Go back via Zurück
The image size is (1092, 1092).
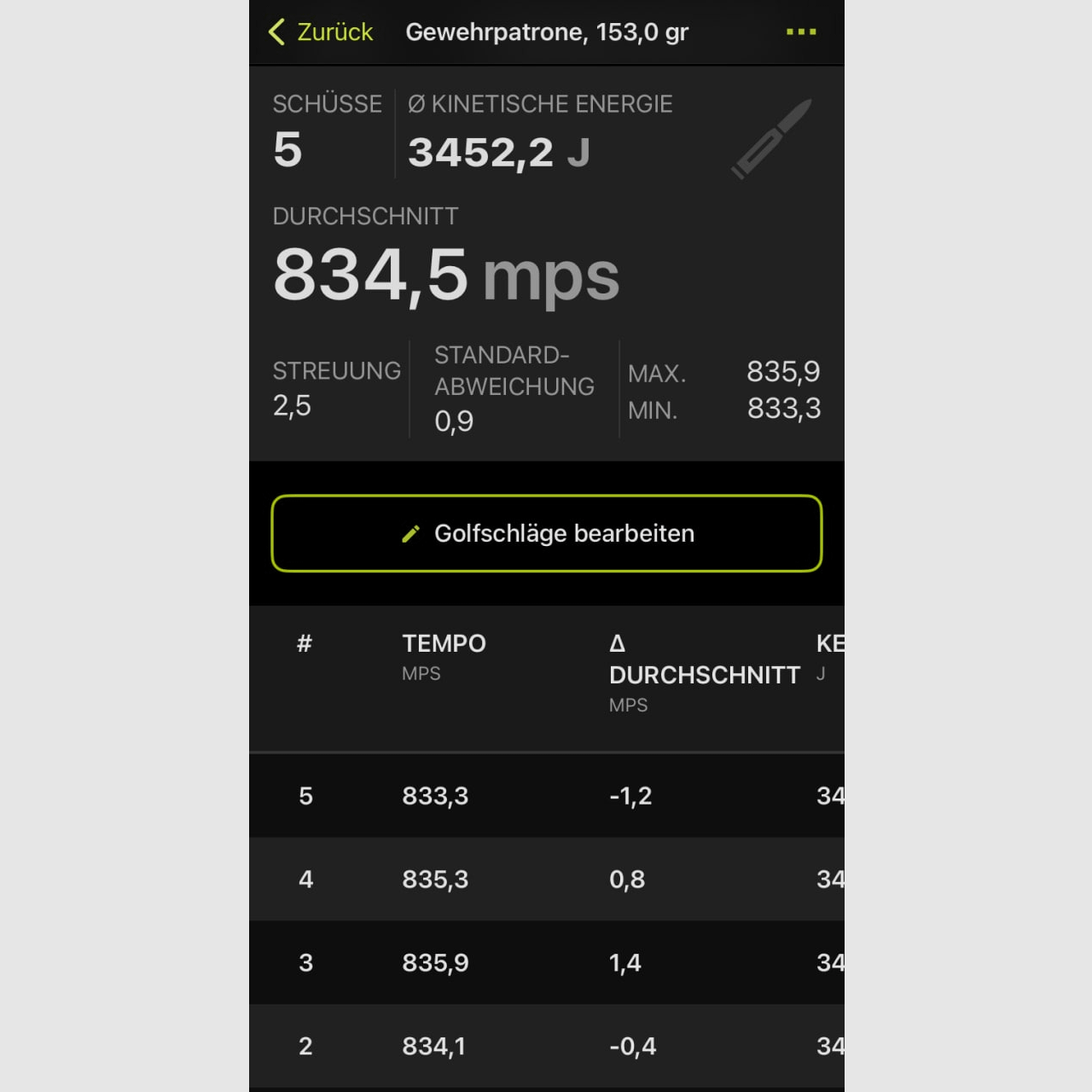click(x=322, y=32)
